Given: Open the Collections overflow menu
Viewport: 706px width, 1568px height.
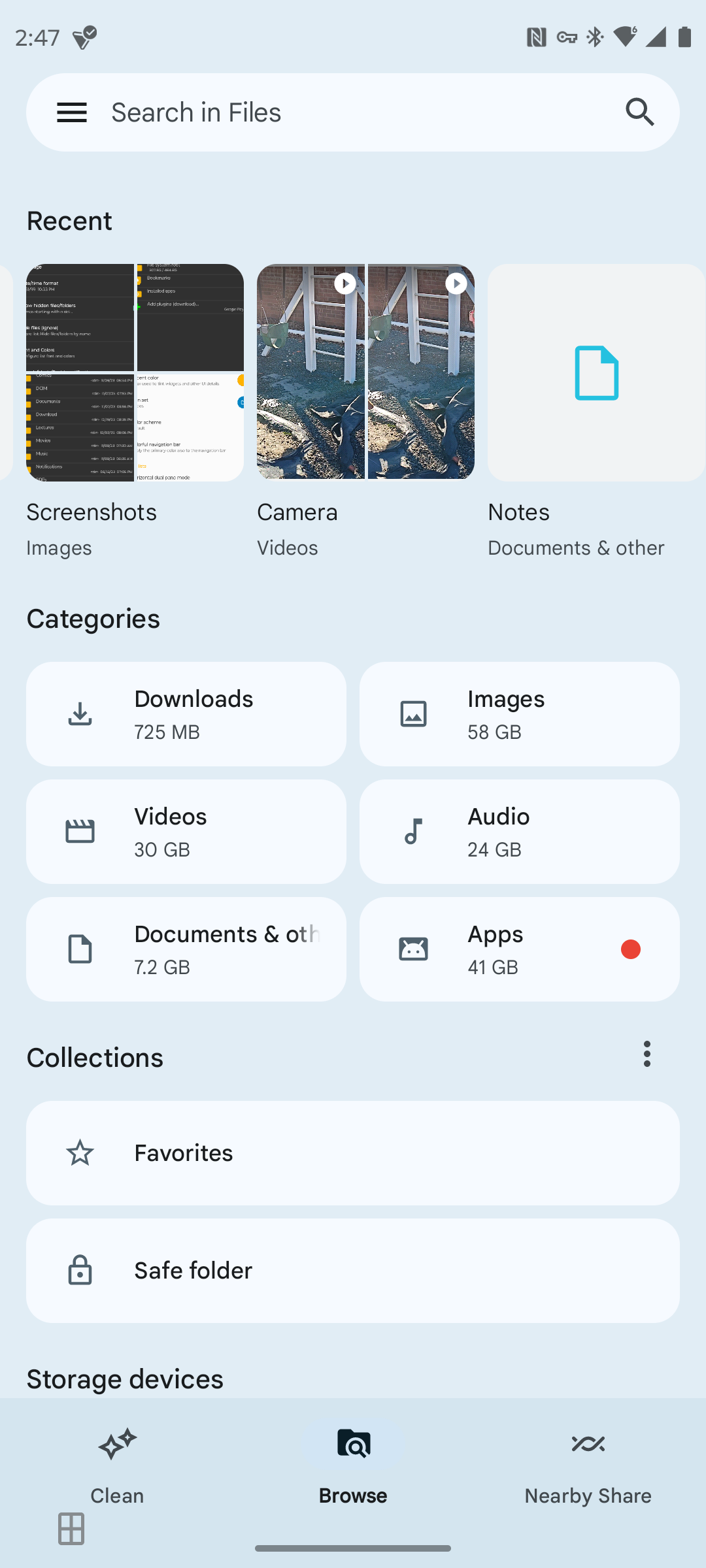Looking at the screenshot, I should coord(647,1054).
